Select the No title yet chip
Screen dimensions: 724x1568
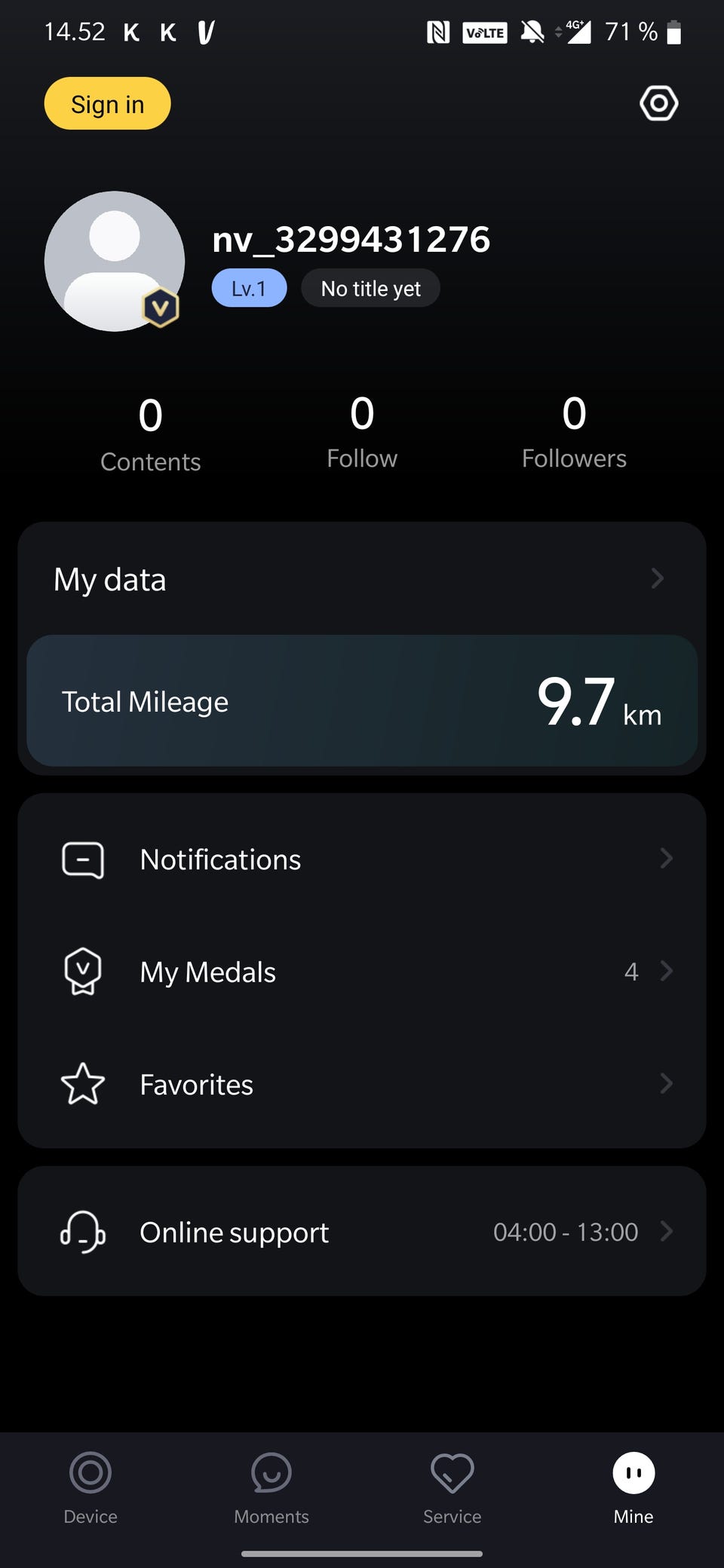click(370, 289)
